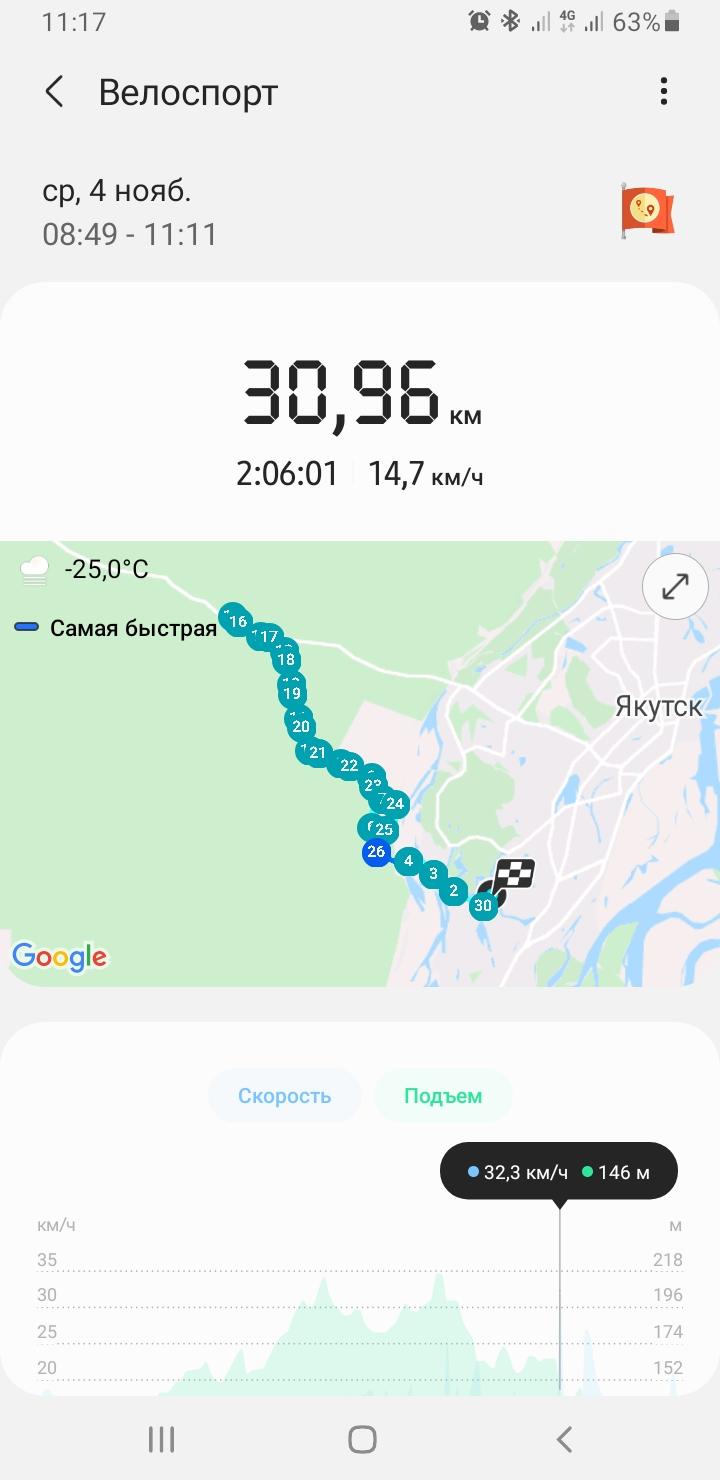Go to the home screen
This screenshot has width=720, height=1480.
pos(362,1439)
